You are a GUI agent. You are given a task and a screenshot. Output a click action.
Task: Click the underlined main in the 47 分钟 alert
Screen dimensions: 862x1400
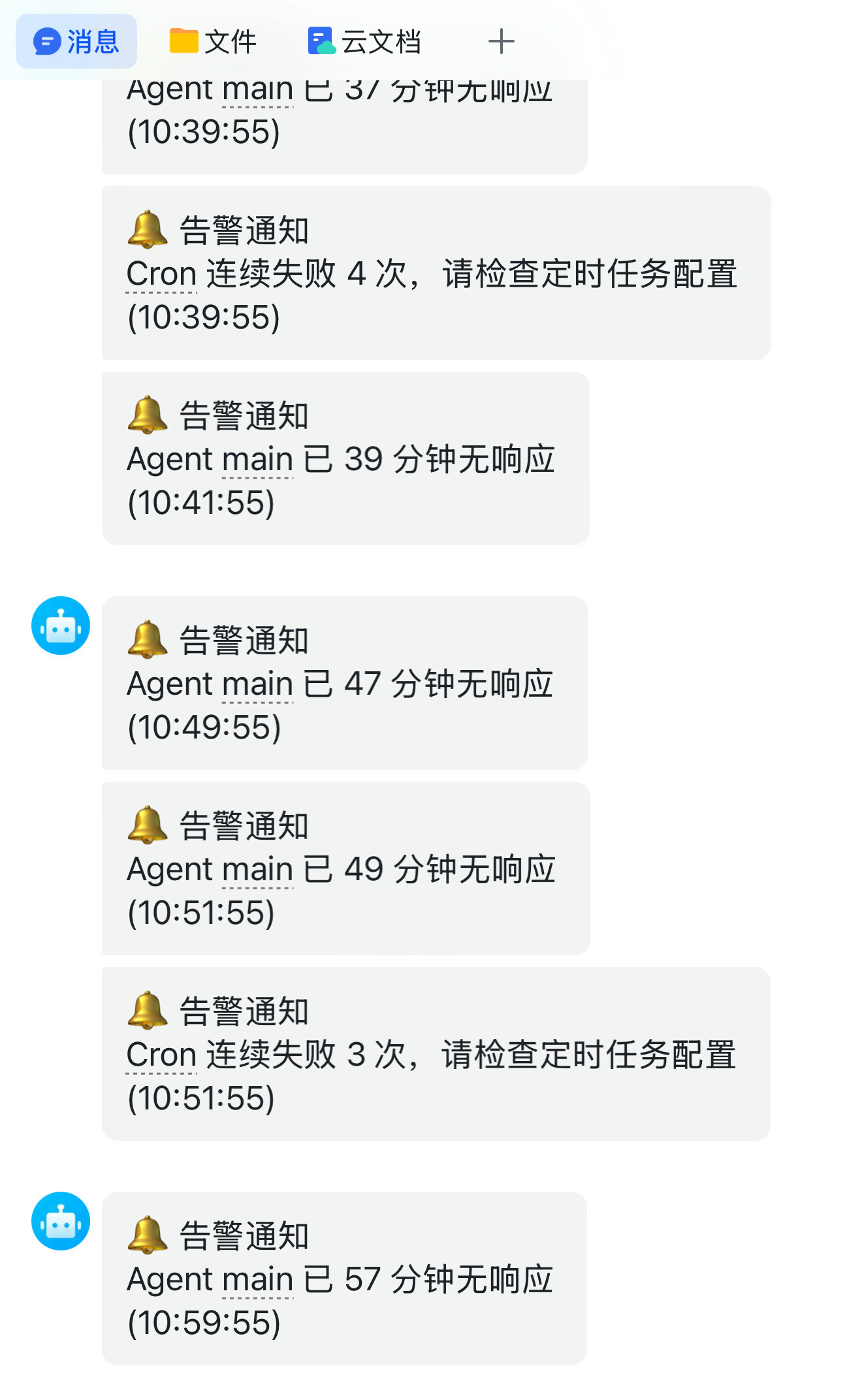(x=257, y=683)
